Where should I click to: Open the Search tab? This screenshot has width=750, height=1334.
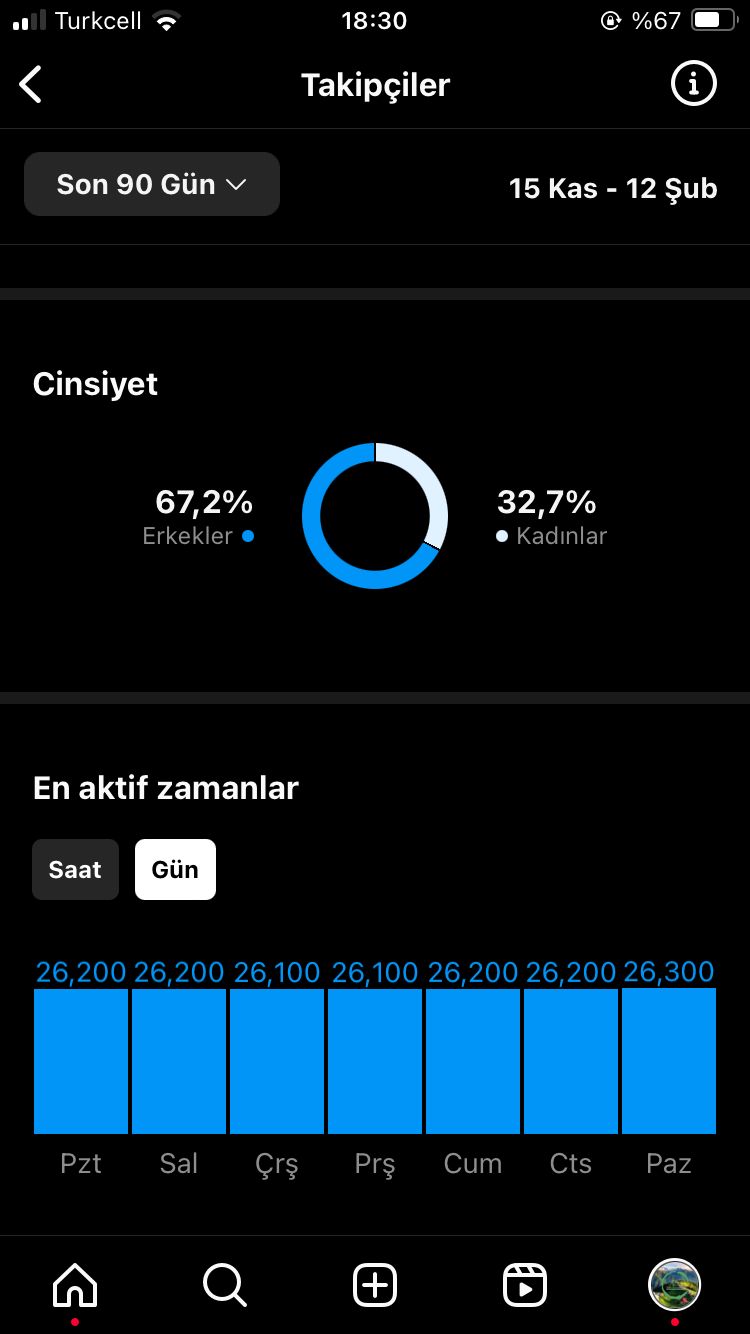click(x=225, y=1284)
